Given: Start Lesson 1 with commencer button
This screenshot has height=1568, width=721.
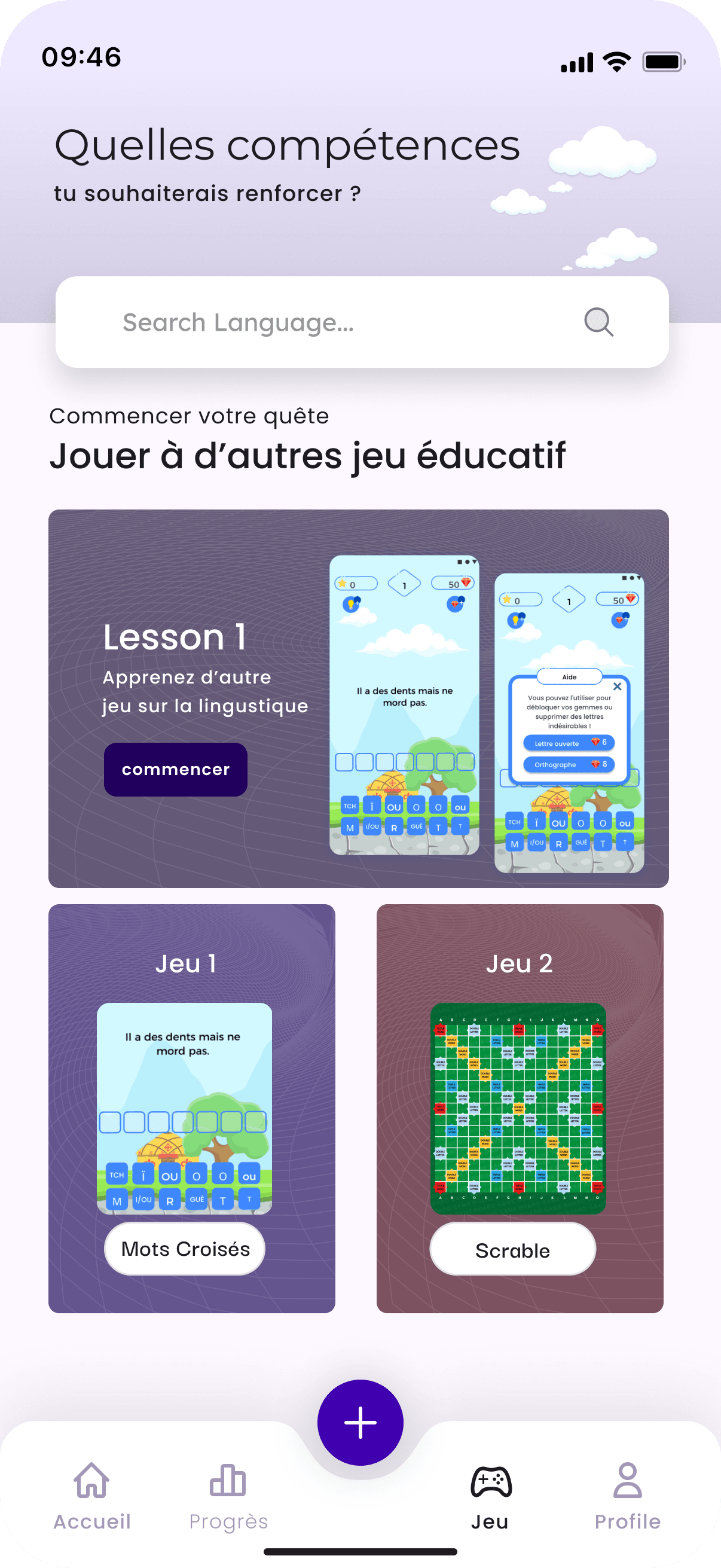Looking at the screenshot, I should pyautogui.click(x=175, y=770).
